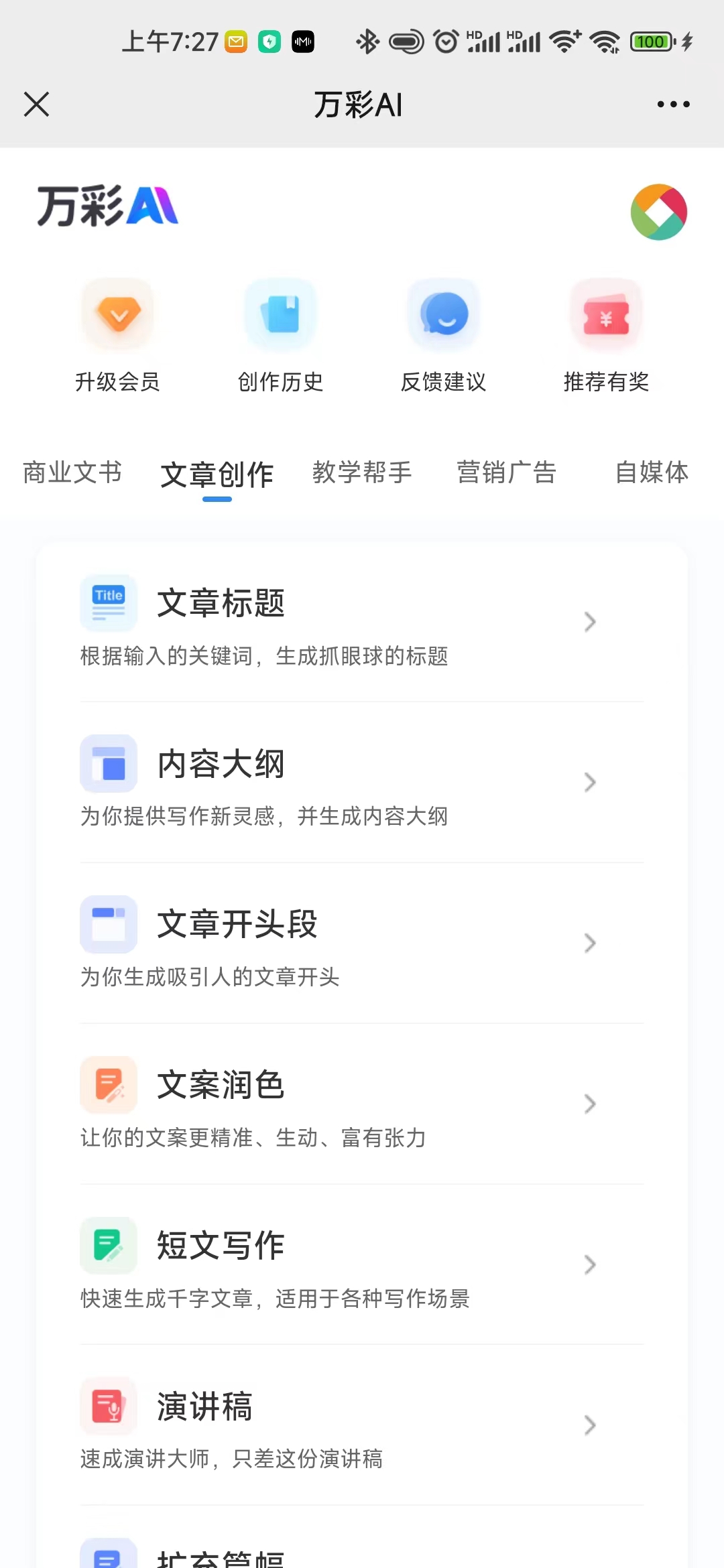Screen dimensions: 724x1568
Task: Start 短文写作 short article writing
Action: click(362, 1265)
